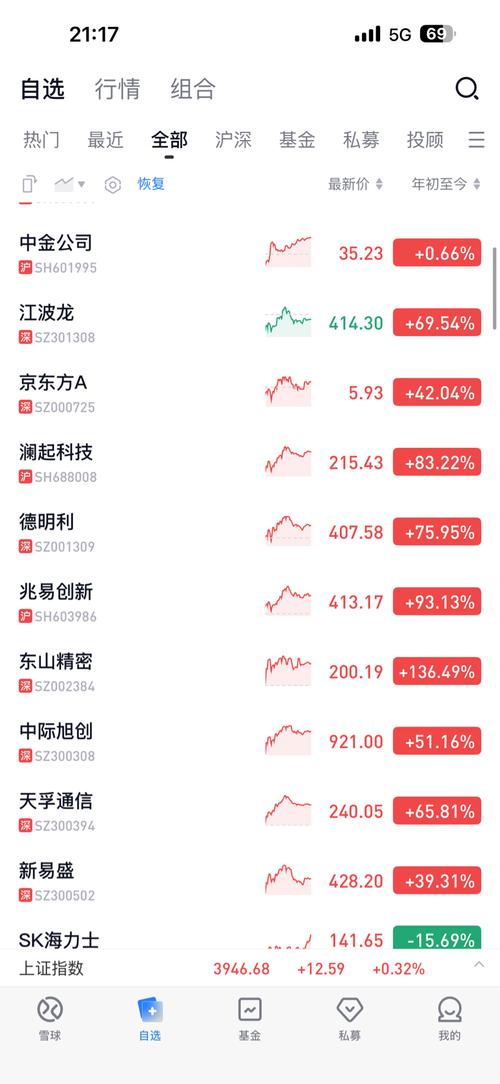Open 东山精密 stock row
This screenshot has height=1084, width=500.
pos(250,672)
